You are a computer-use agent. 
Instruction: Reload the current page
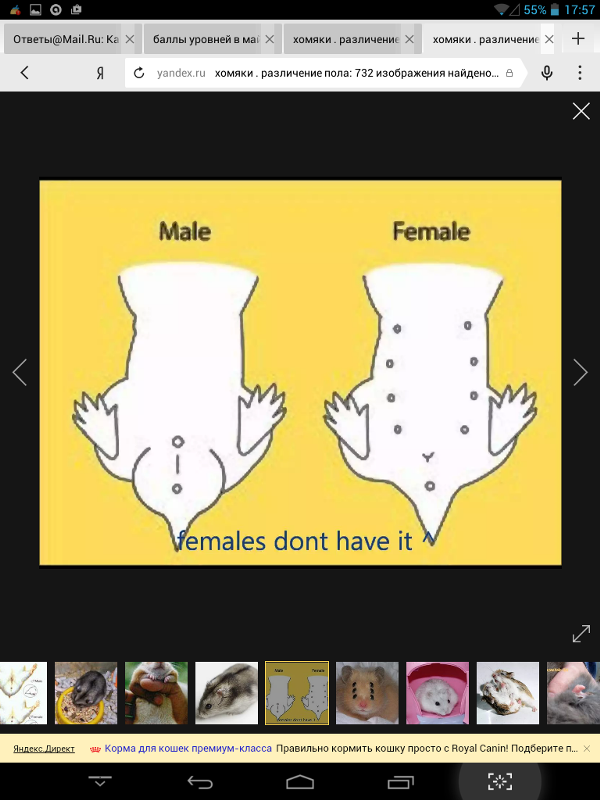(x=139, y=73)
